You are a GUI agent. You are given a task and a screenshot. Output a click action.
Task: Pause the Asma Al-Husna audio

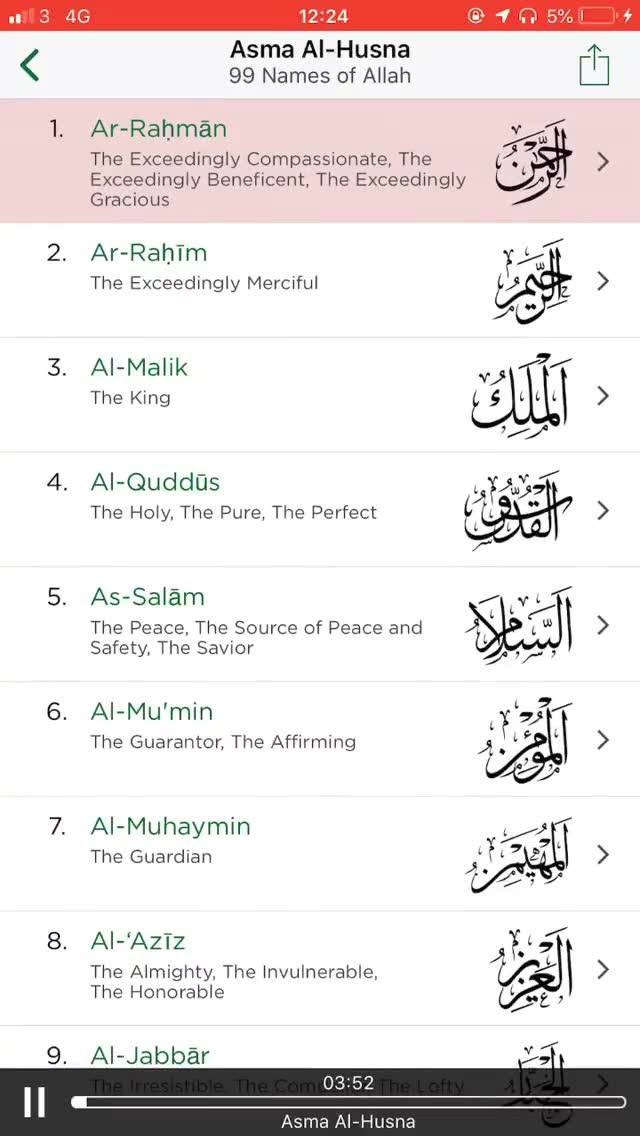pos(34,1102)
